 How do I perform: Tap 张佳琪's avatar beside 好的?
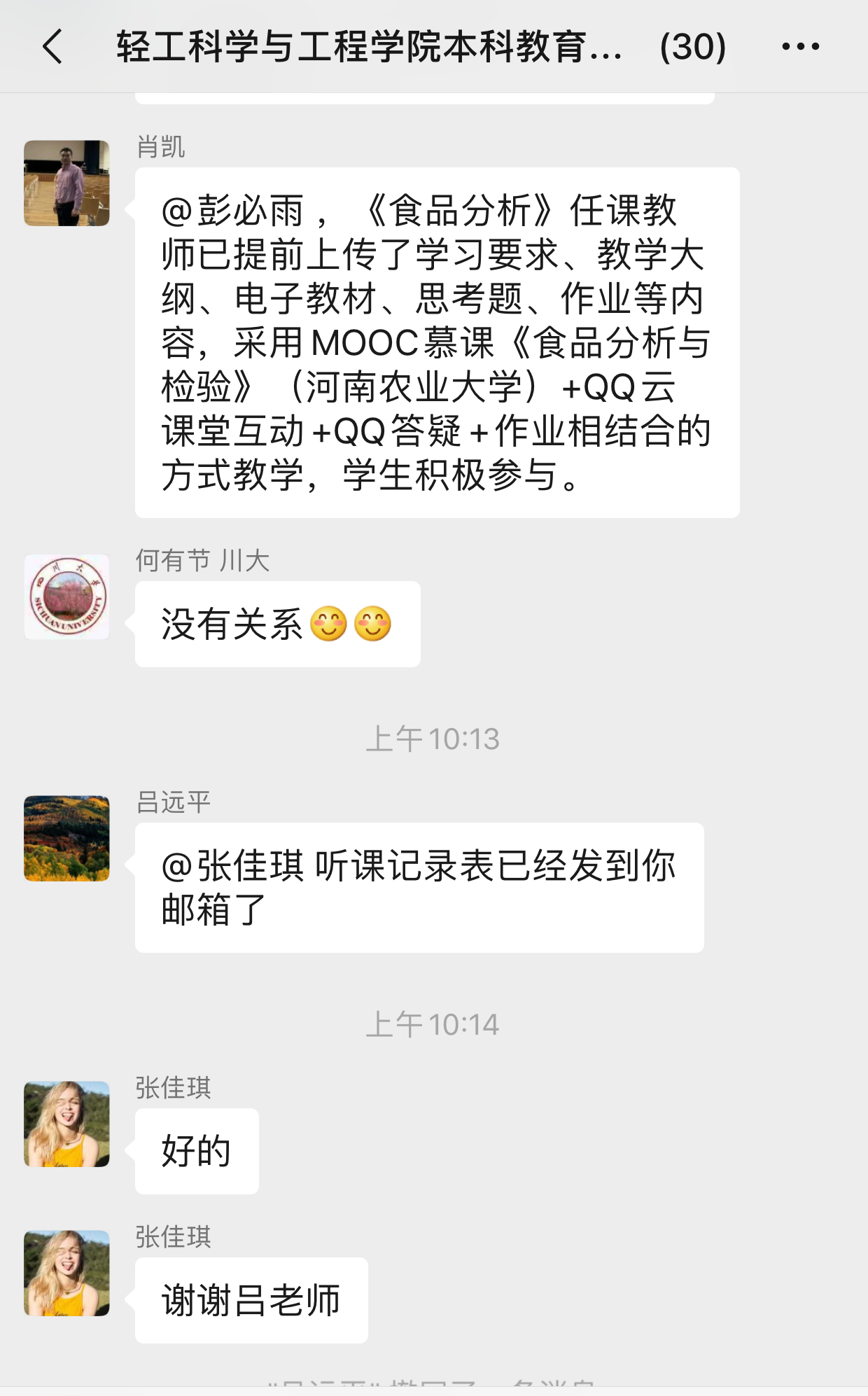coord(66,1124)
